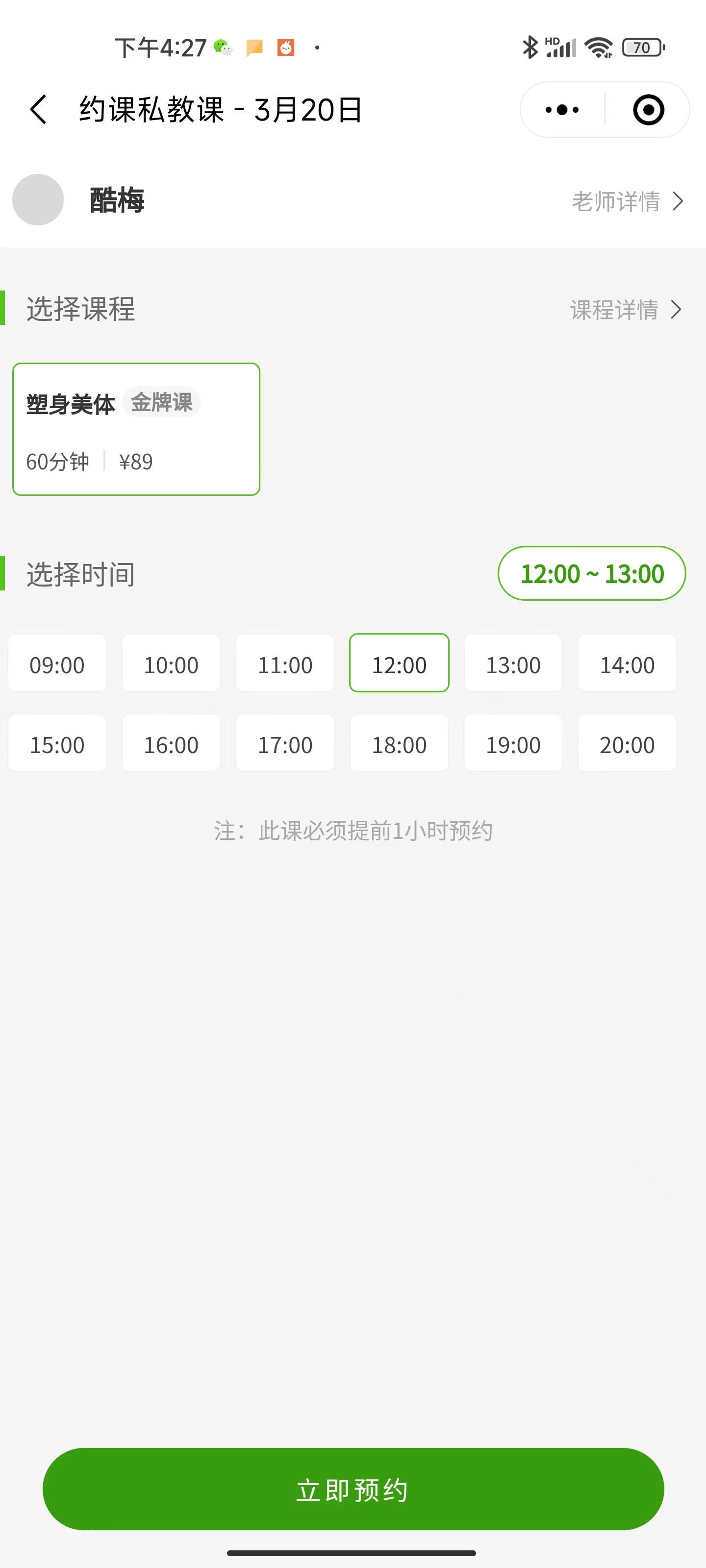Click the circular capsule close icon

[x=648, y=110]
